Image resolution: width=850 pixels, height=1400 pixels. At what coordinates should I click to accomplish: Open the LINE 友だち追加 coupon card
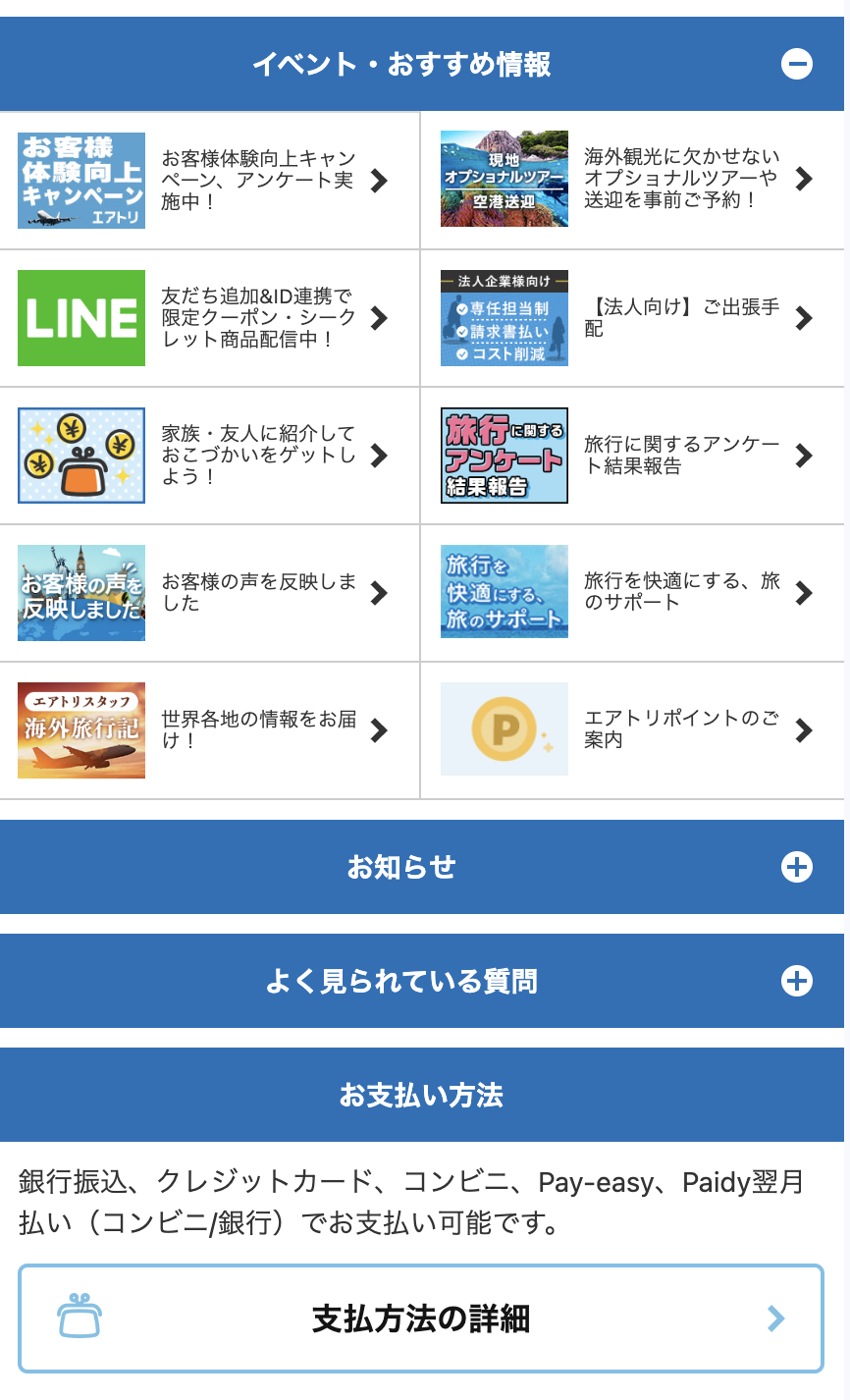pyautogui.click(x=209, y=318)
